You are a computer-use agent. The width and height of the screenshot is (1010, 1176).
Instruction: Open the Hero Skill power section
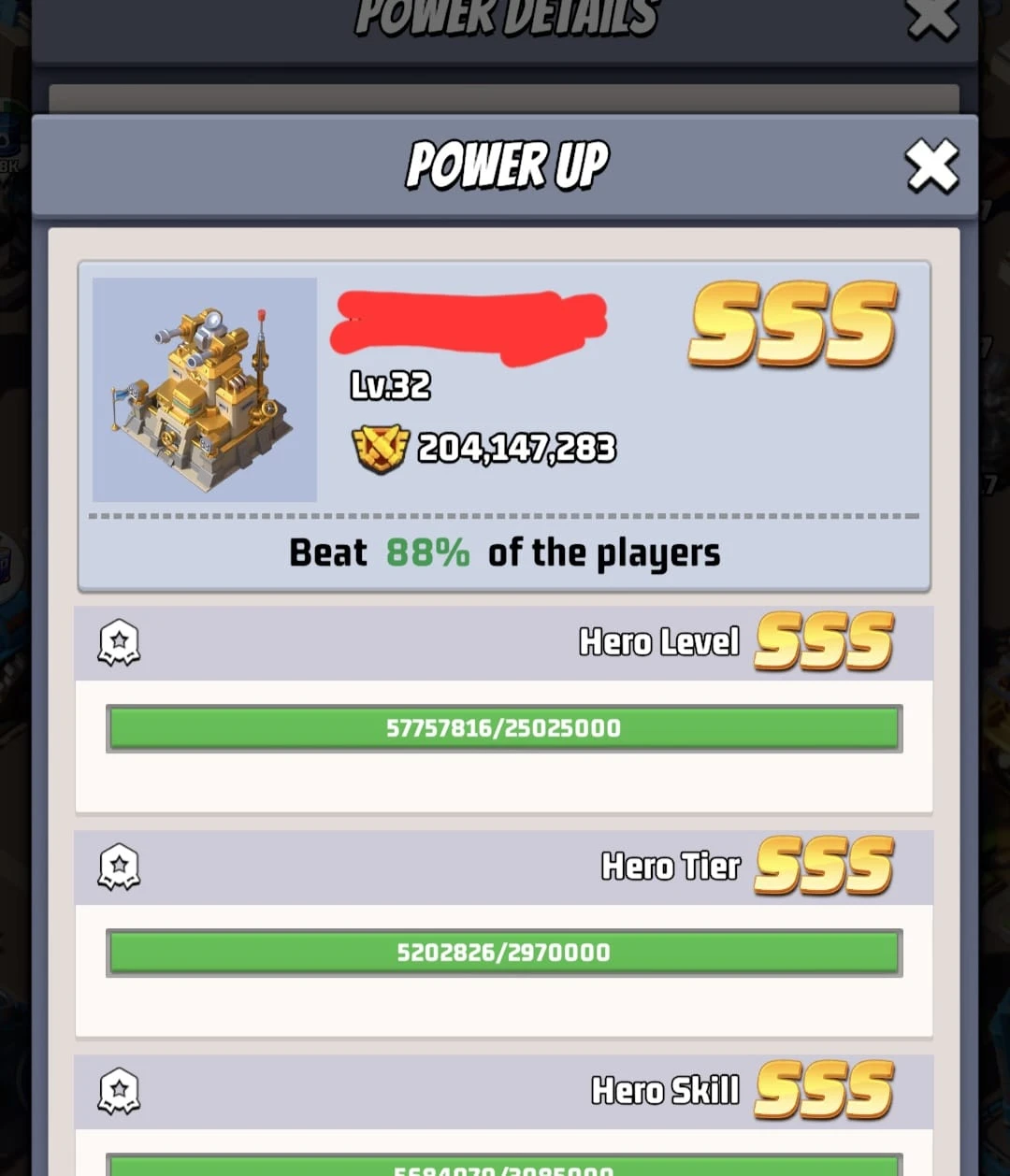coord(503,1090)
